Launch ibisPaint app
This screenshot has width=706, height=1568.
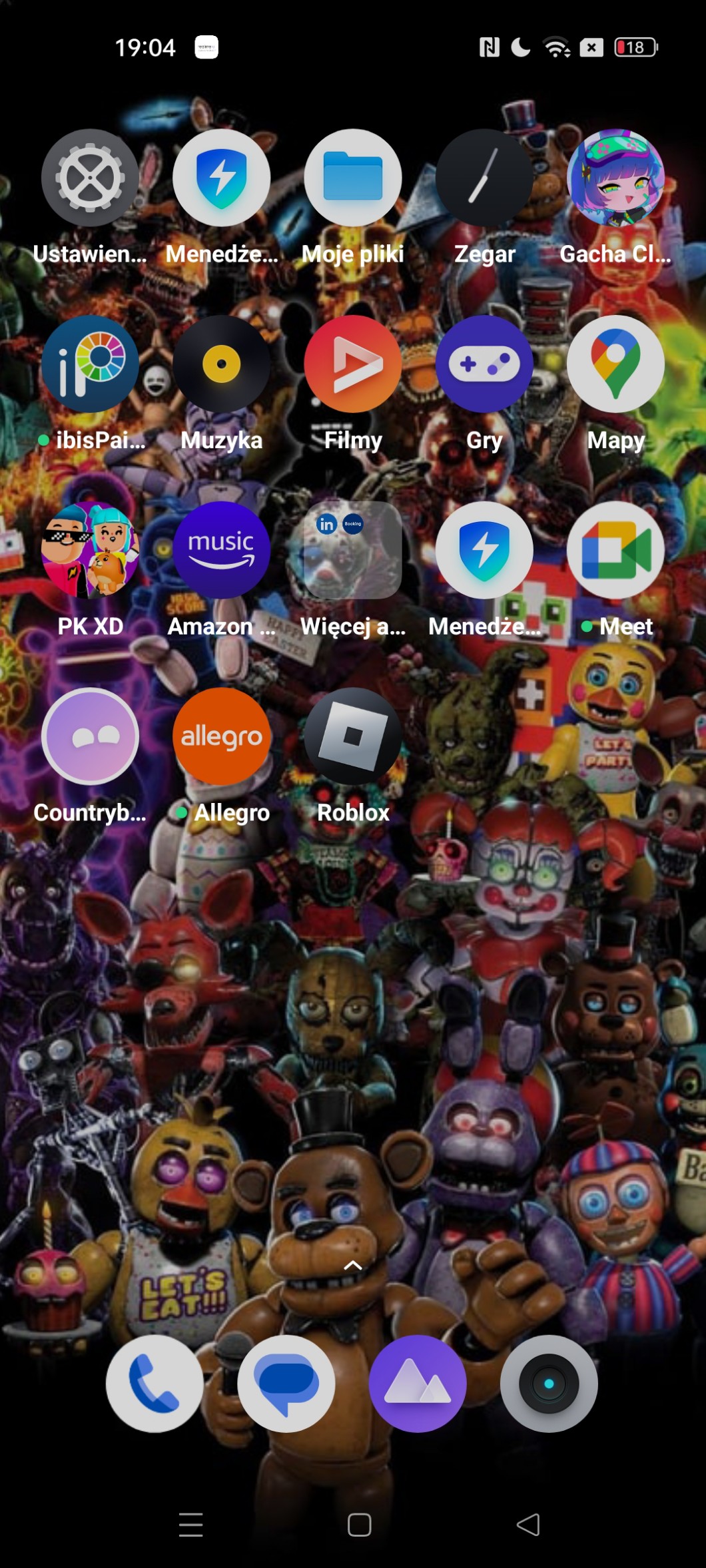(90, 364)
